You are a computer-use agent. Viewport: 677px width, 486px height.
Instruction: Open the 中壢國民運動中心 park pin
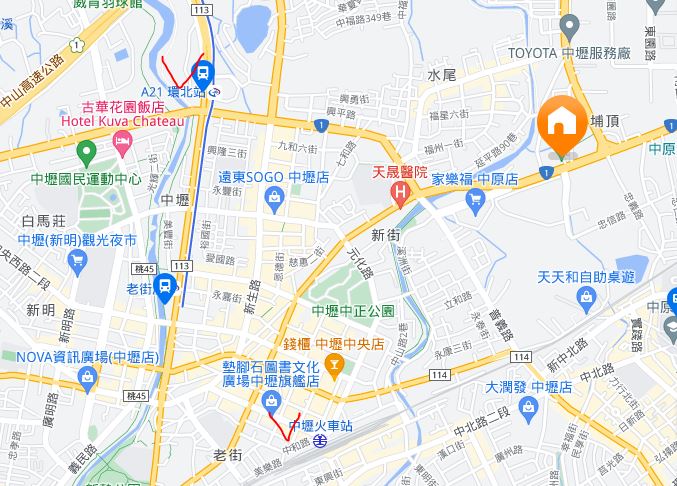tap(86, 155)
